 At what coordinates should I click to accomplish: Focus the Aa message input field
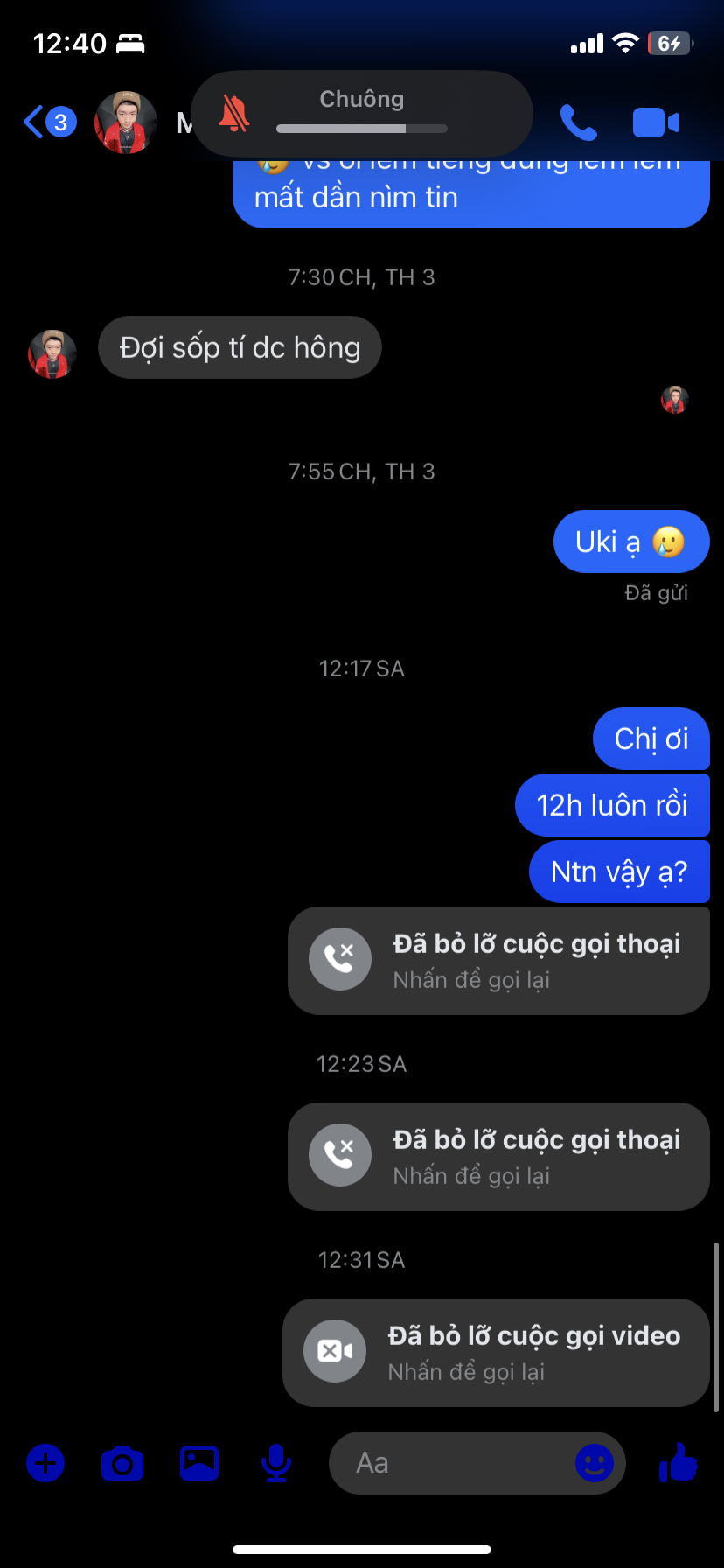click(x=450, y=1463)
